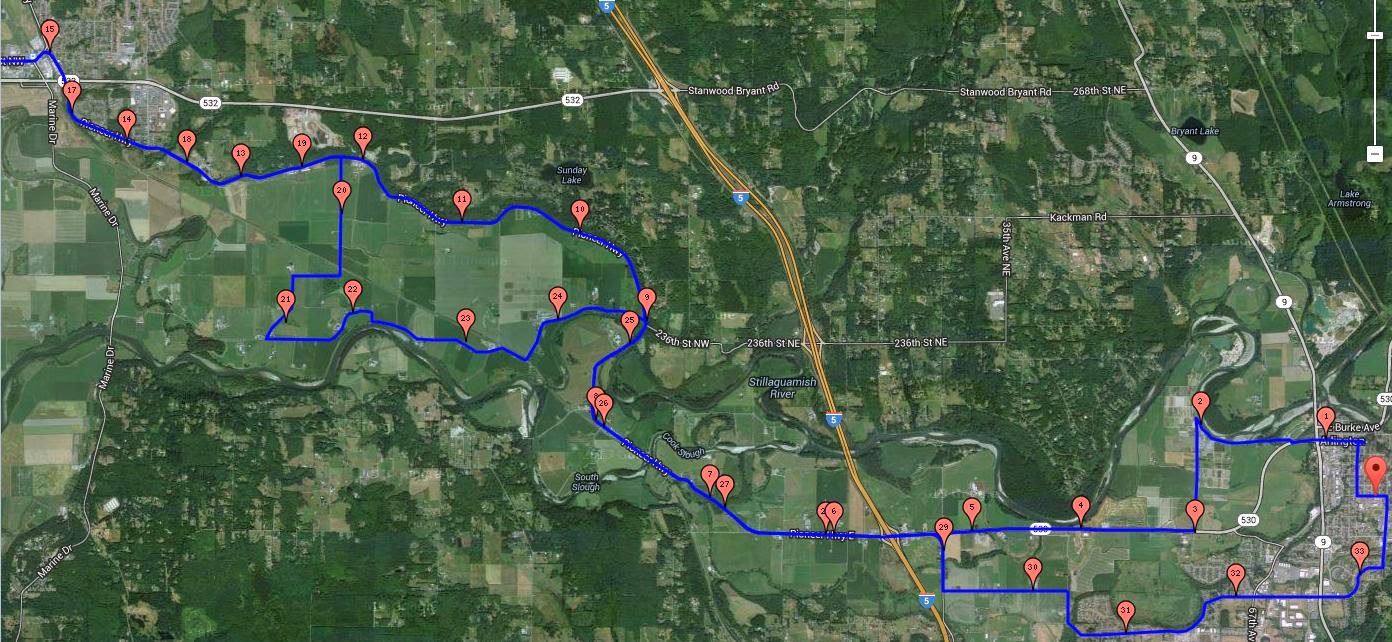Select marker 24 on the route
The height and width of the screenshot is (642, 1392).
558,298
